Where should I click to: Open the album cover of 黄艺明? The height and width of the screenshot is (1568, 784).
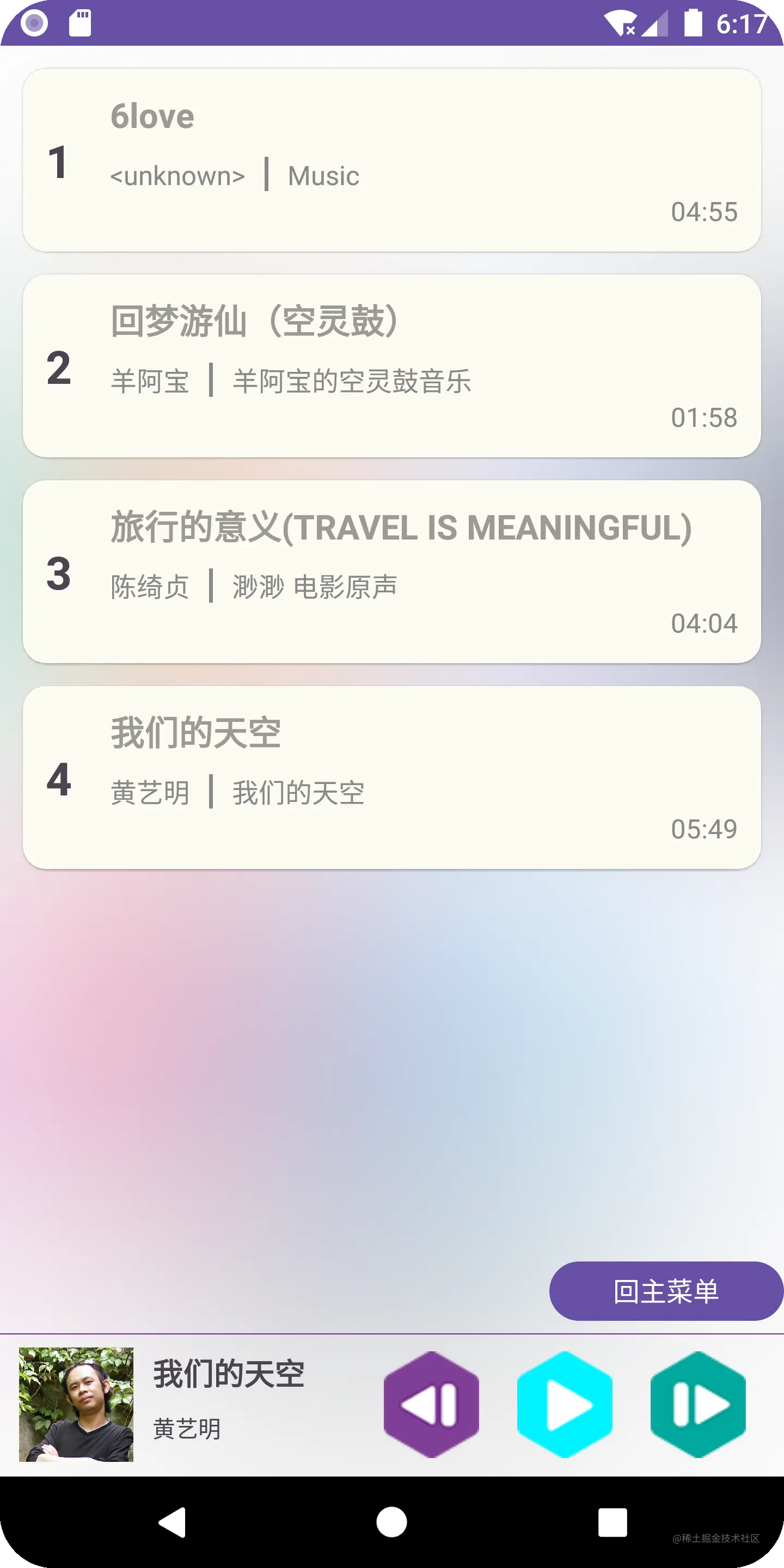pyautogui.click(x=76, y=1404)
